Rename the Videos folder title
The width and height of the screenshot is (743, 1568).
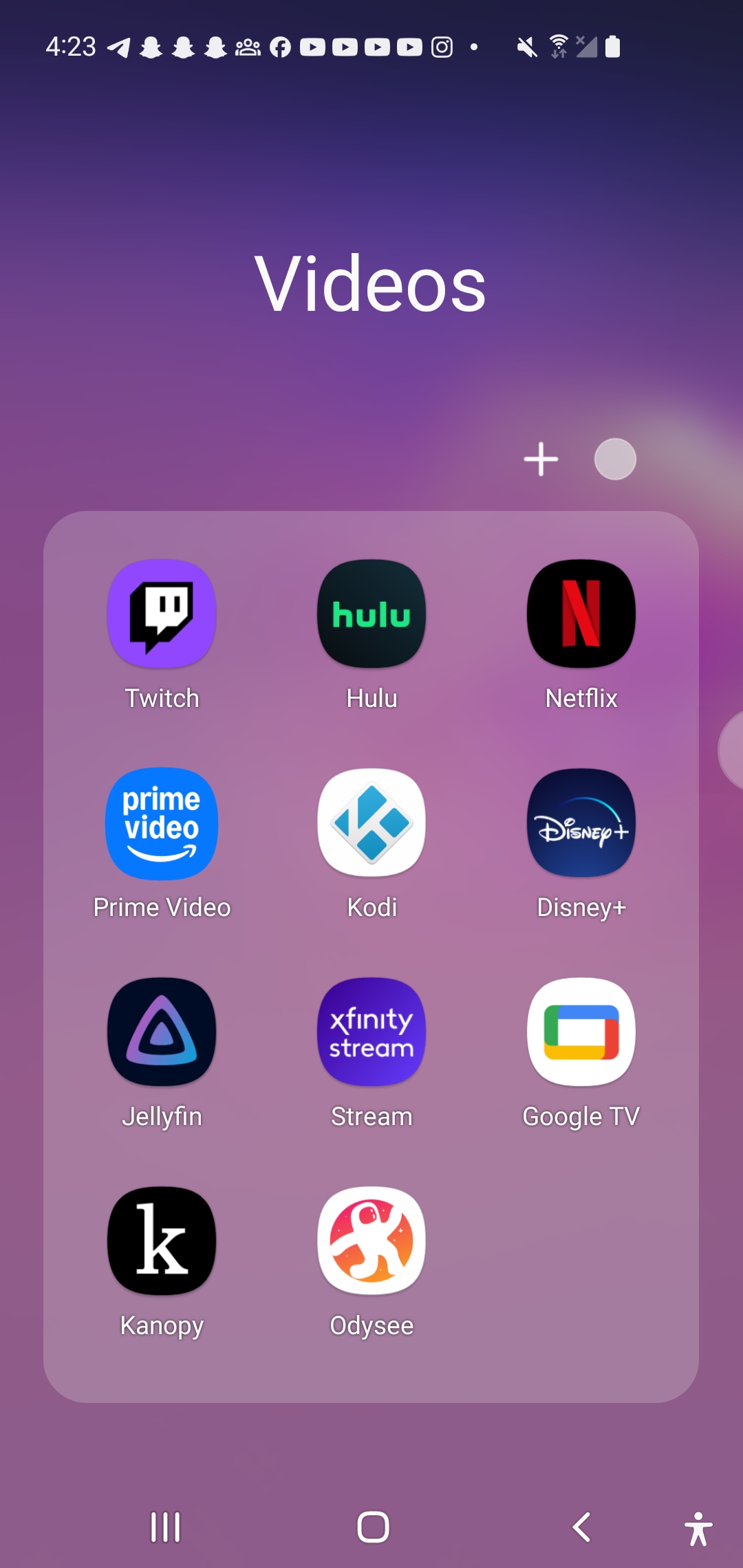[370, 283]
